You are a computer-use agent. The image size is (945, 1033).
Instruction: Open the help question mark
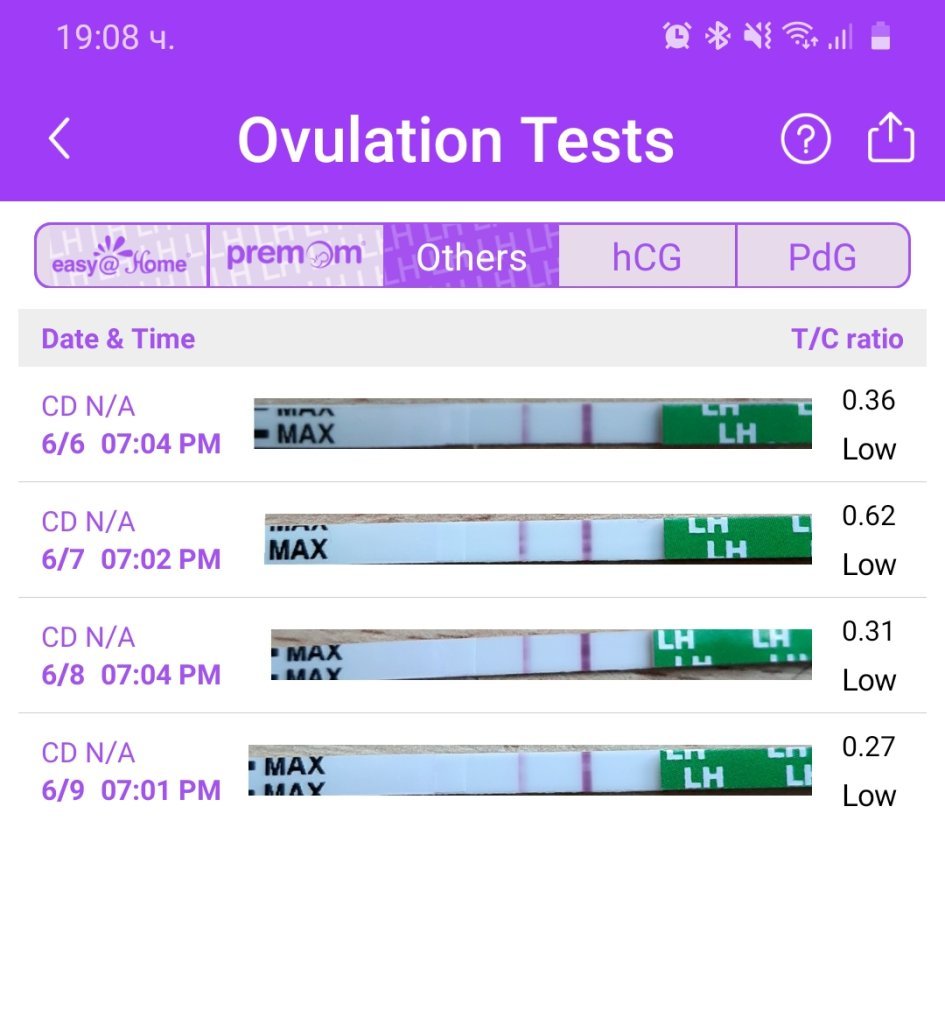click(x=805, y=140)
